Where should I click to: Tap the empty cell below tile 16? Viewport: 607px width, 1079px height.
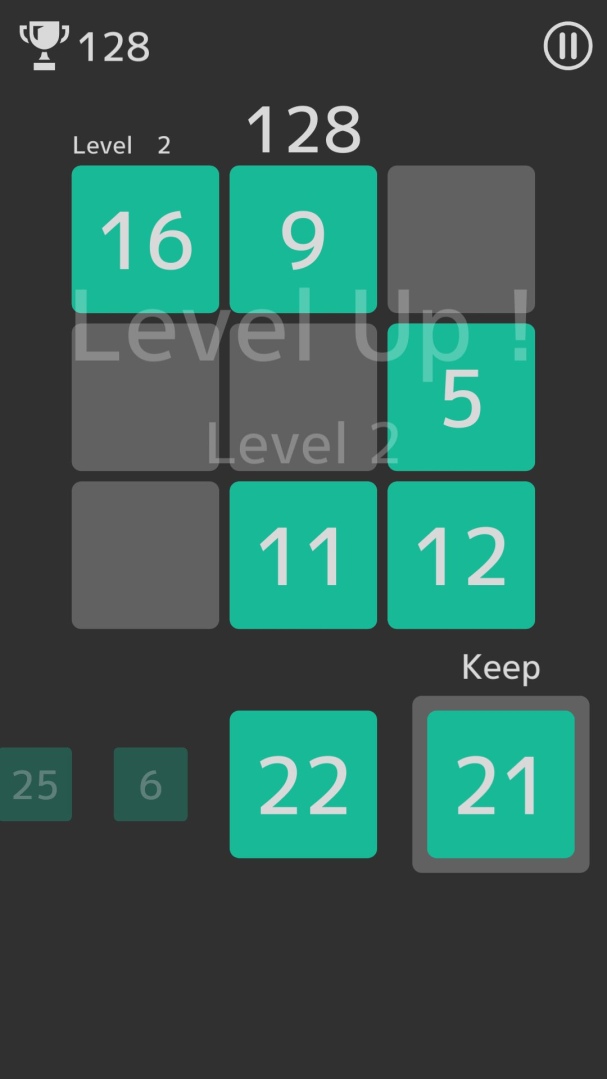pyautogui.click(x=145, y=397)
